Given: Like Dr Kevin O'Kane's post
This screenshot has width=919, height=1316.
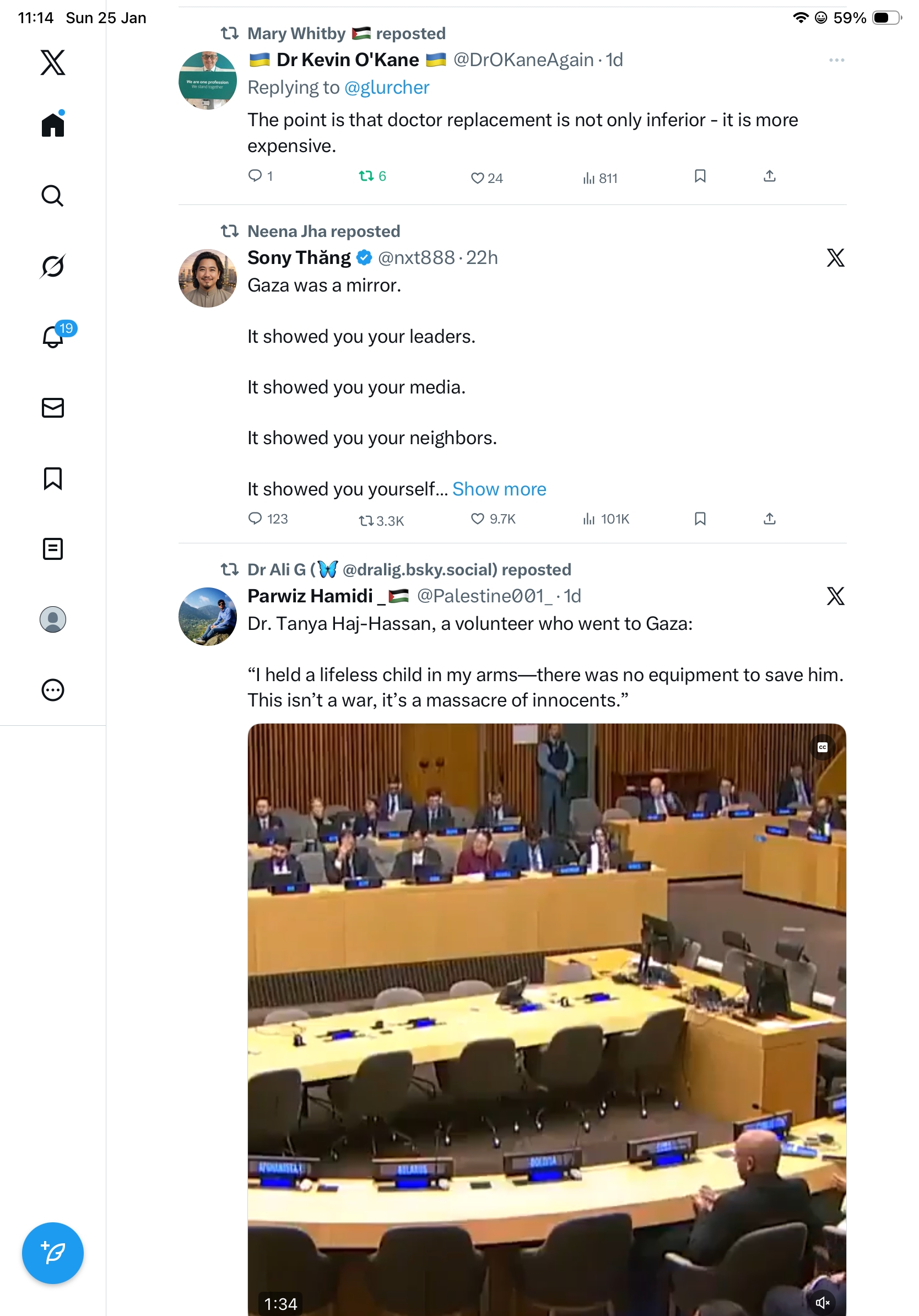Looking at the screenshot, I should 477,177.
